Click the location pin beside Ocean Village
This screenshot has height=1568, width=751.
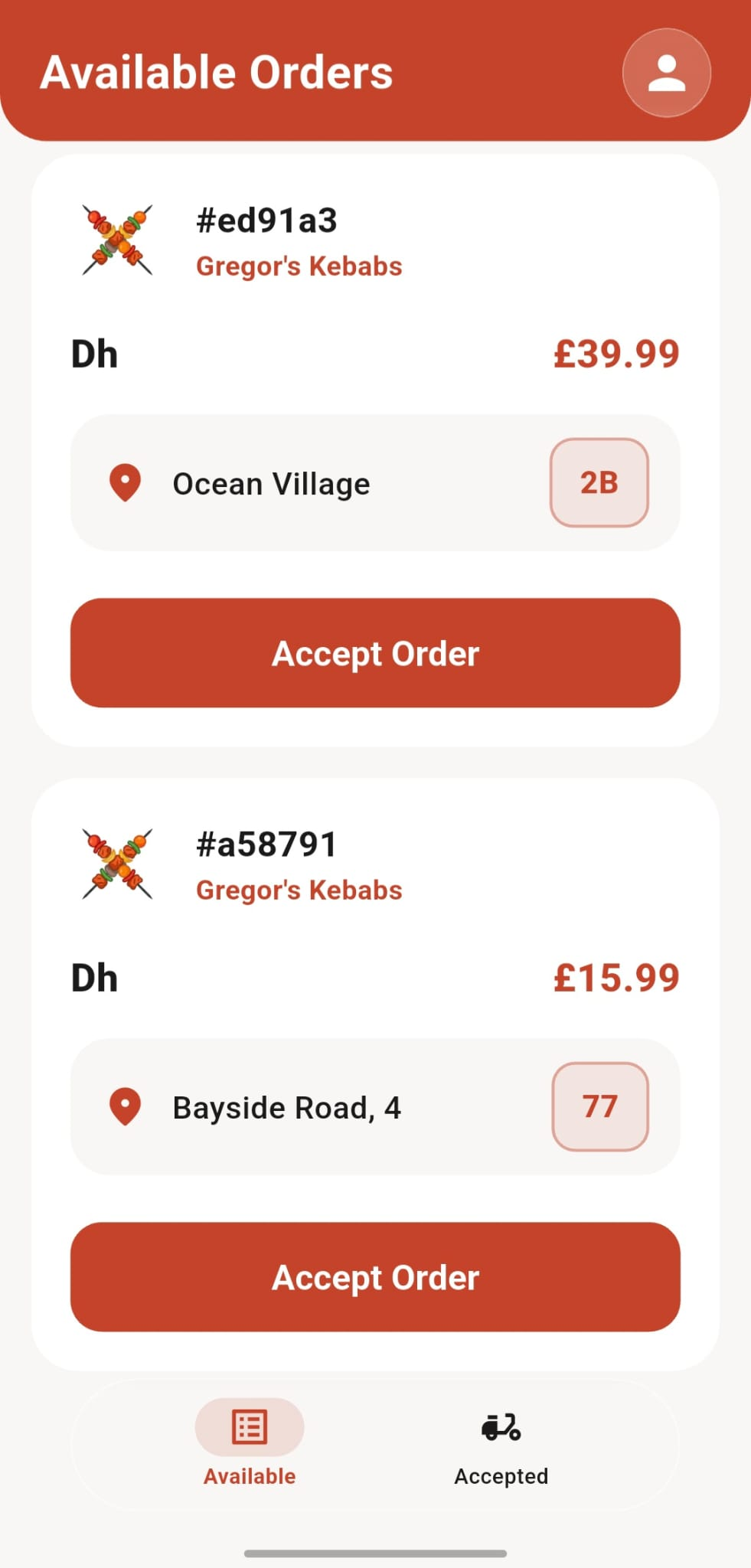tap(126, 482)
